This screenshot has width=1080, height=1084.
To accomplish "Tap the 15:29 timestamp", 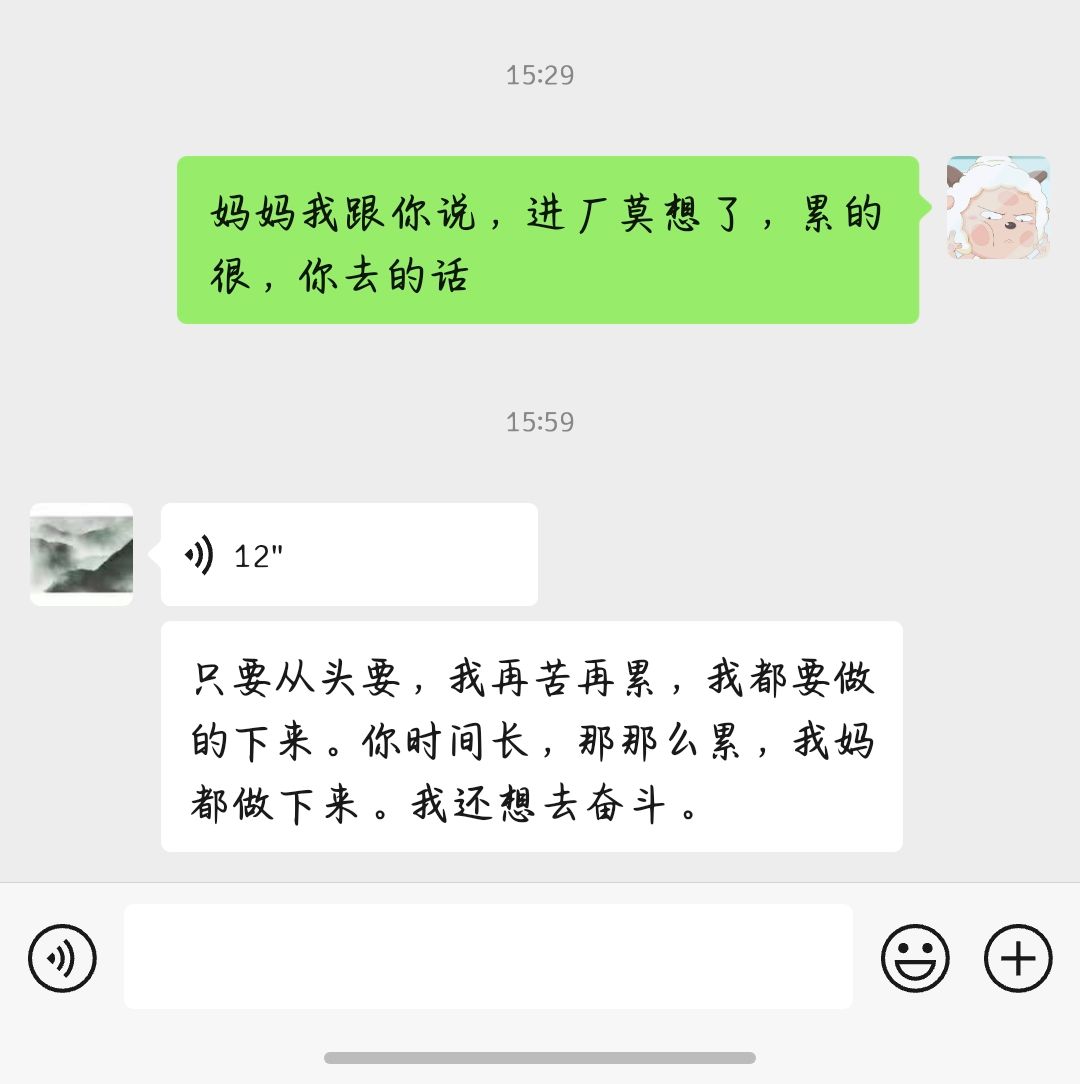I will coord(538,74).
